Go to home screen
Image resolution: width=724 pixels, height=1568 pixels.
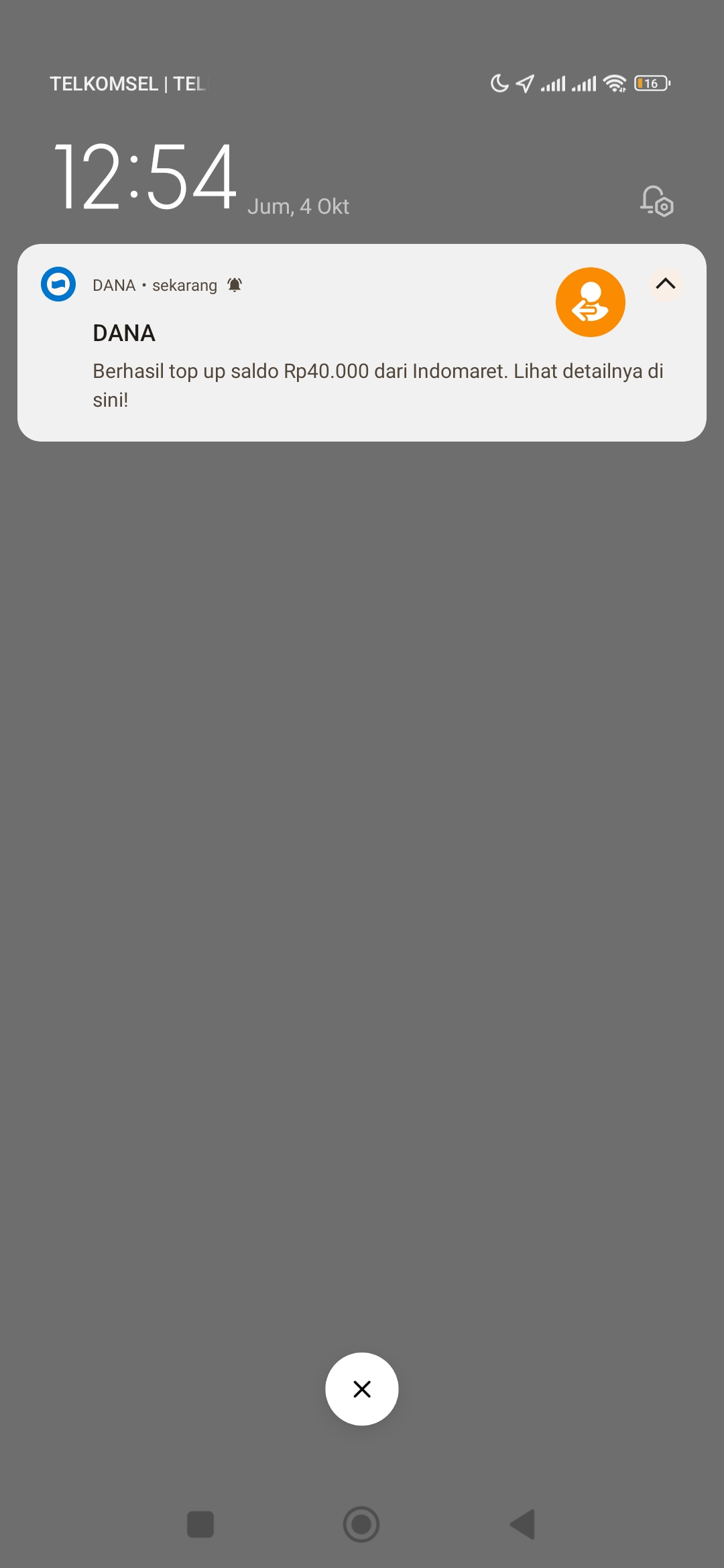(x=361, y=1524)
